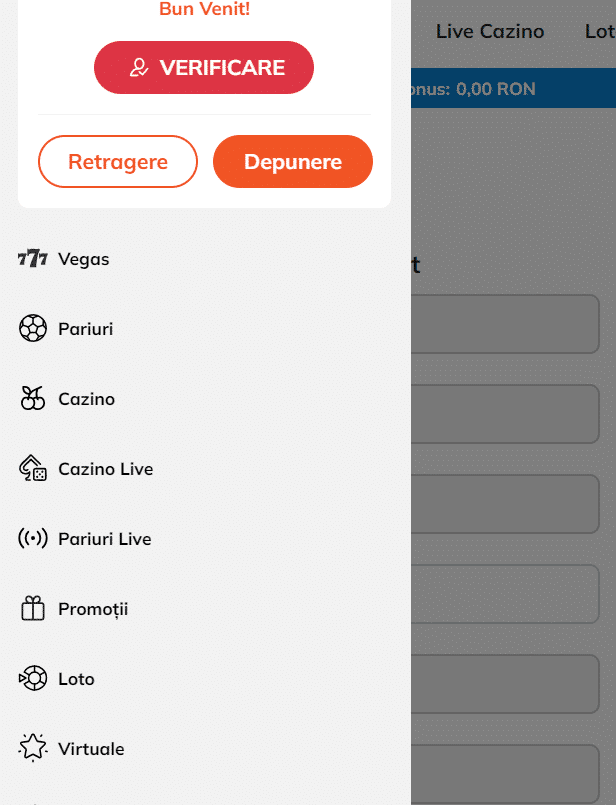Tap Depunere to deposit money
Image resolution: width=616 pixels, height=805 pixels.
point(293,162)
